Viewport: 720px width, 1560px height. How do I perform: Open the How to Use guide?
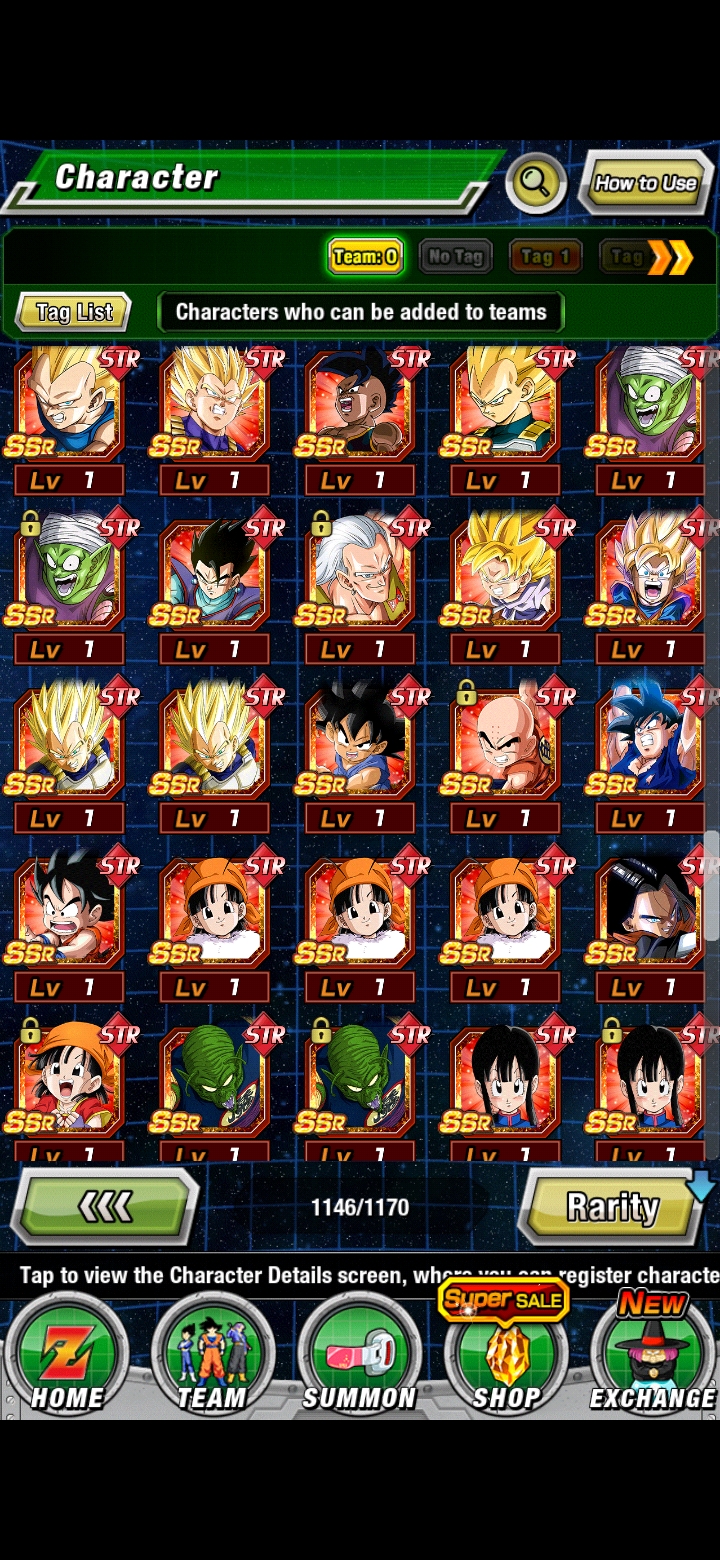pyautogui.click(x=645, y=183)
